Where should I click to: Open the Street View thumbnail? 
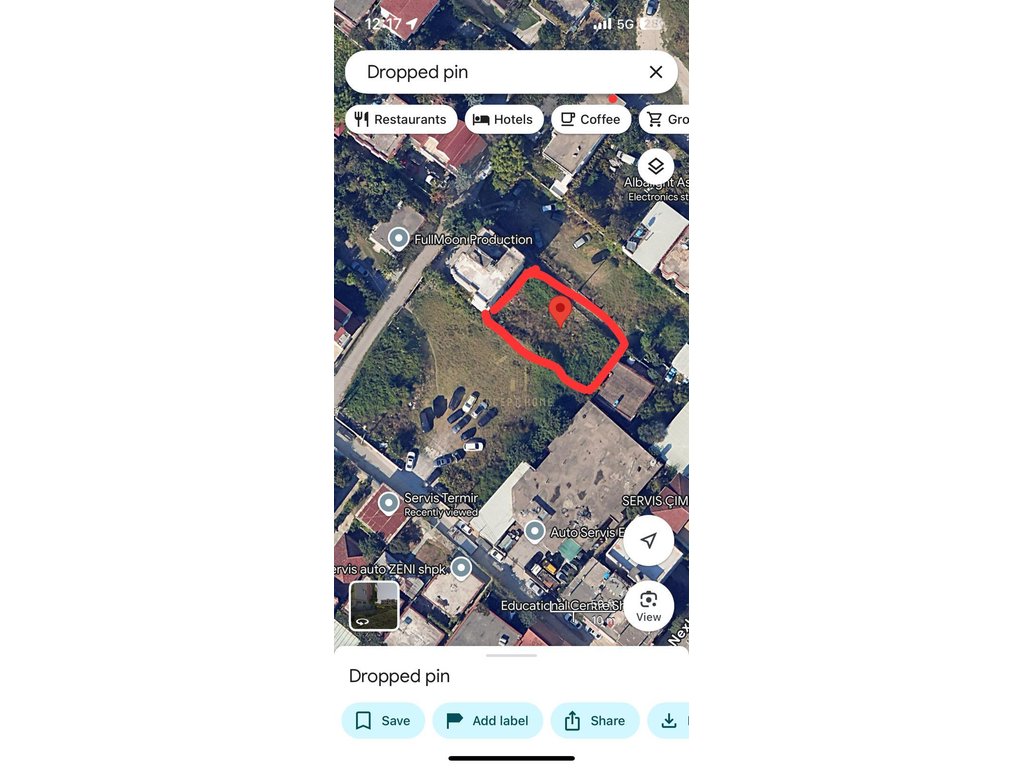(374, 605)
